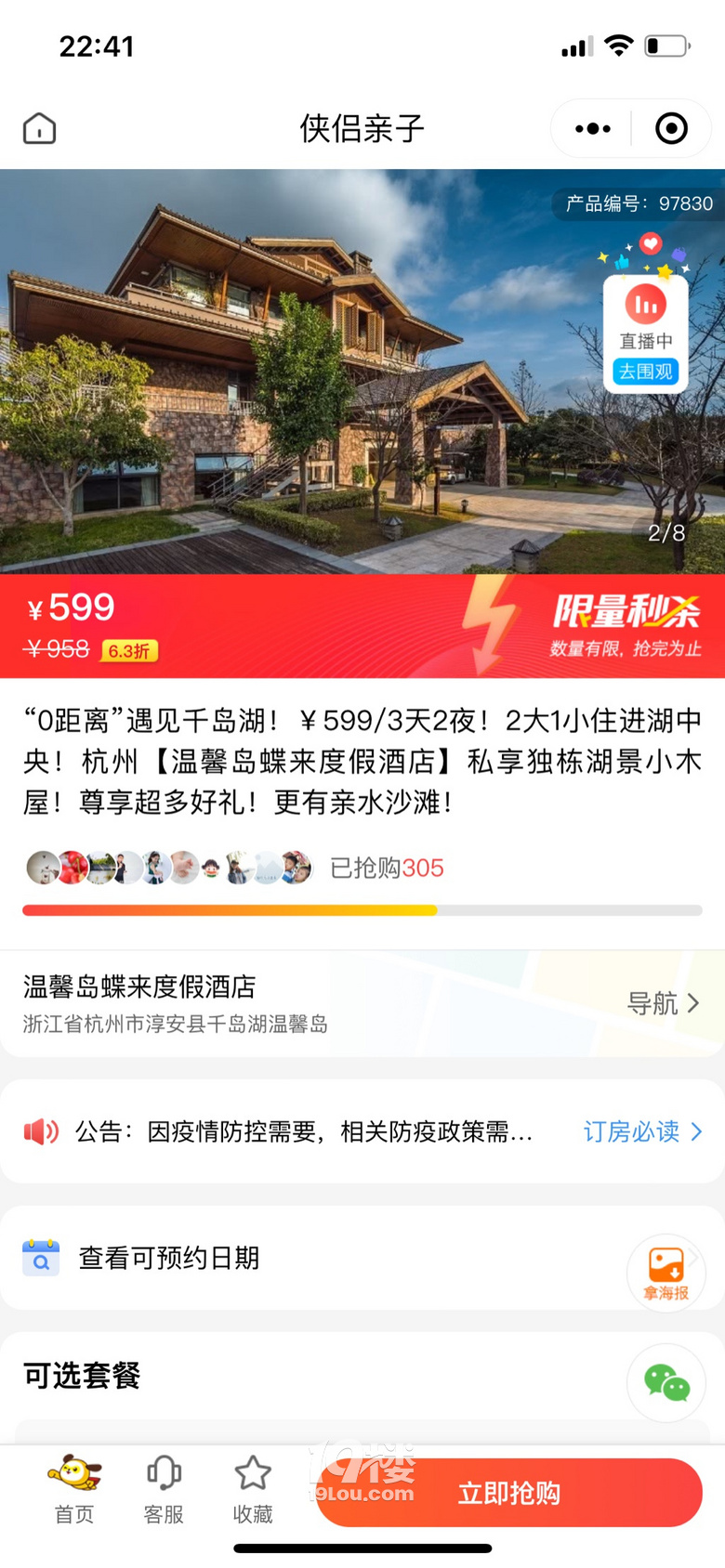Screen dimensions: 725x1568
Task: Read the 订房必读 booking notice
Action: (x=642, y=1131)
